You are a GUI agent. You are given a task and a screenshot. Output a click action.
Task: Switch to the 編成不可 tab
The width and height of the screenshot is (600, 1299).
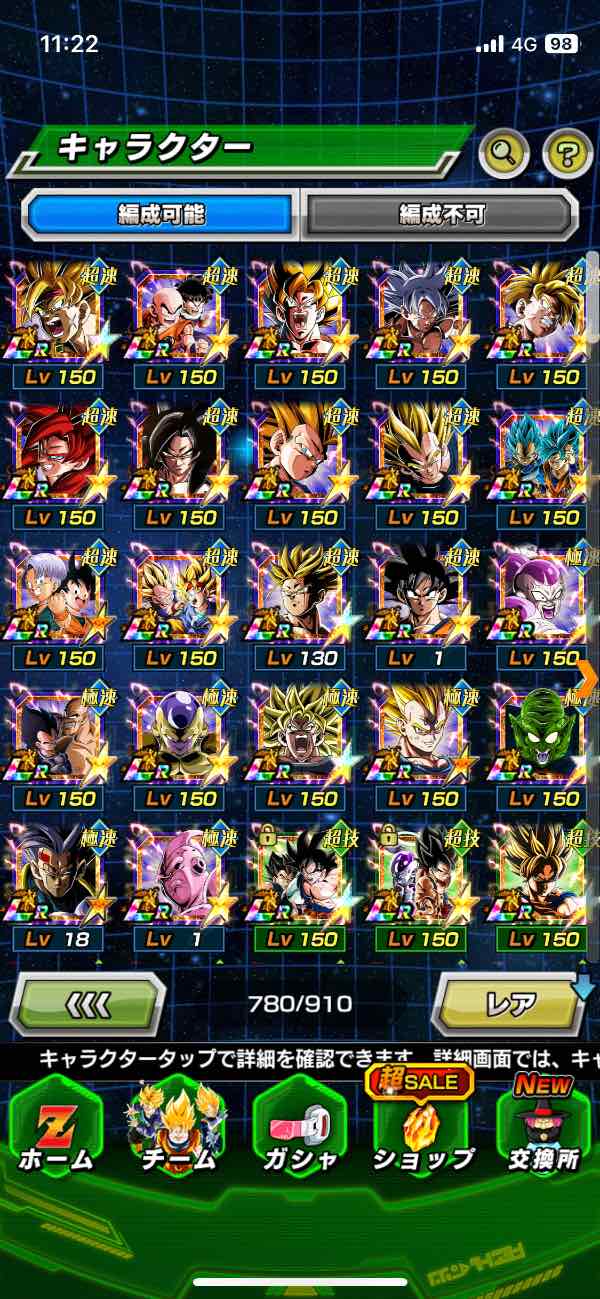pos(441,214)
